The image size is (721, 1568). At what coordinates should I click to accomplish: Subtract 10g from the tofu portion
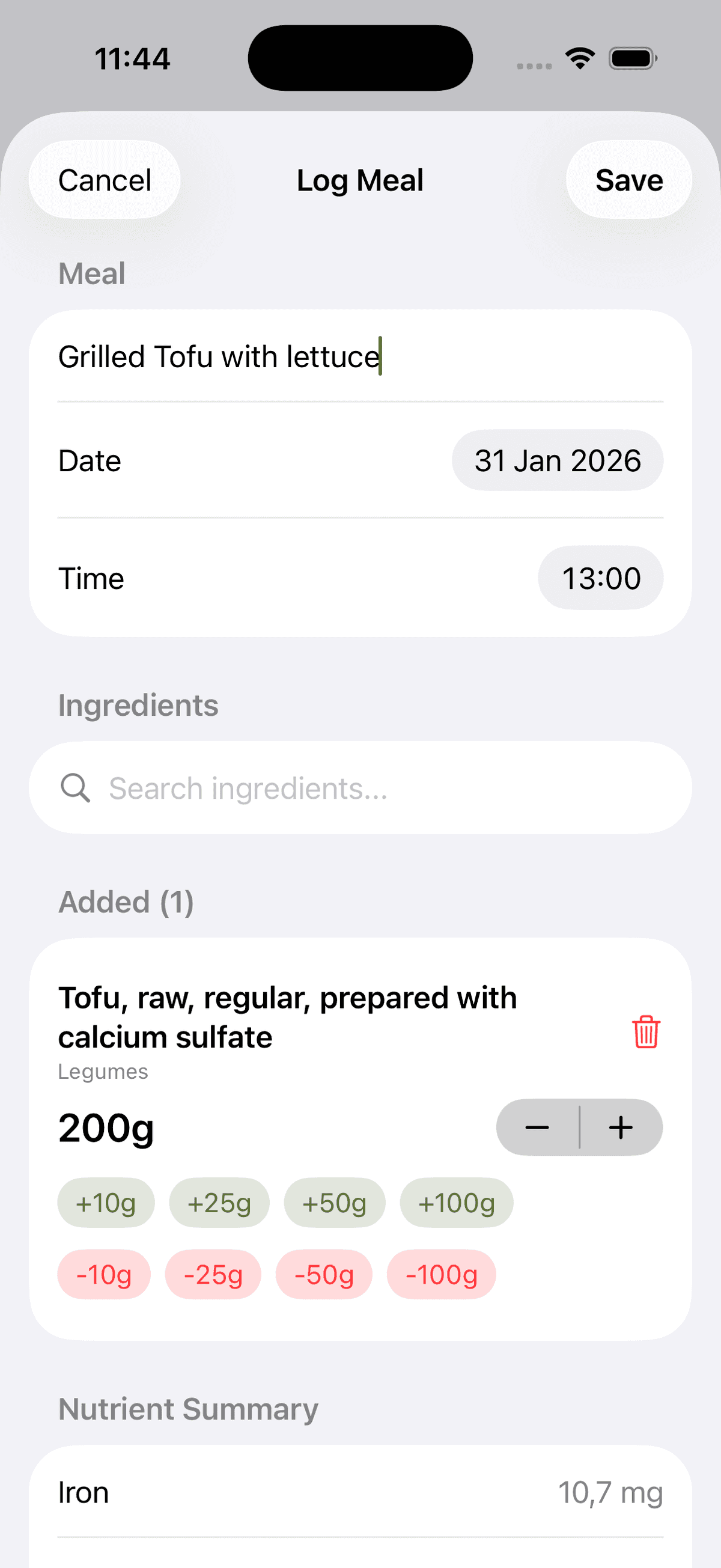(x=104, y=1274)
